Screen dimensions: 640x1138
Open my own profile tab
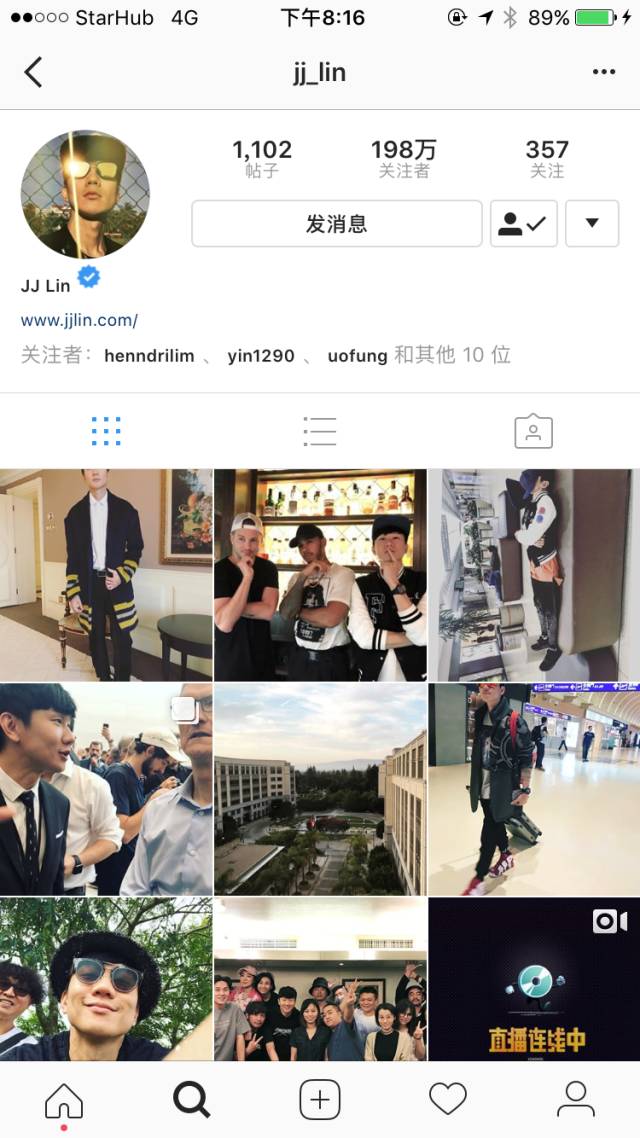576,1100
